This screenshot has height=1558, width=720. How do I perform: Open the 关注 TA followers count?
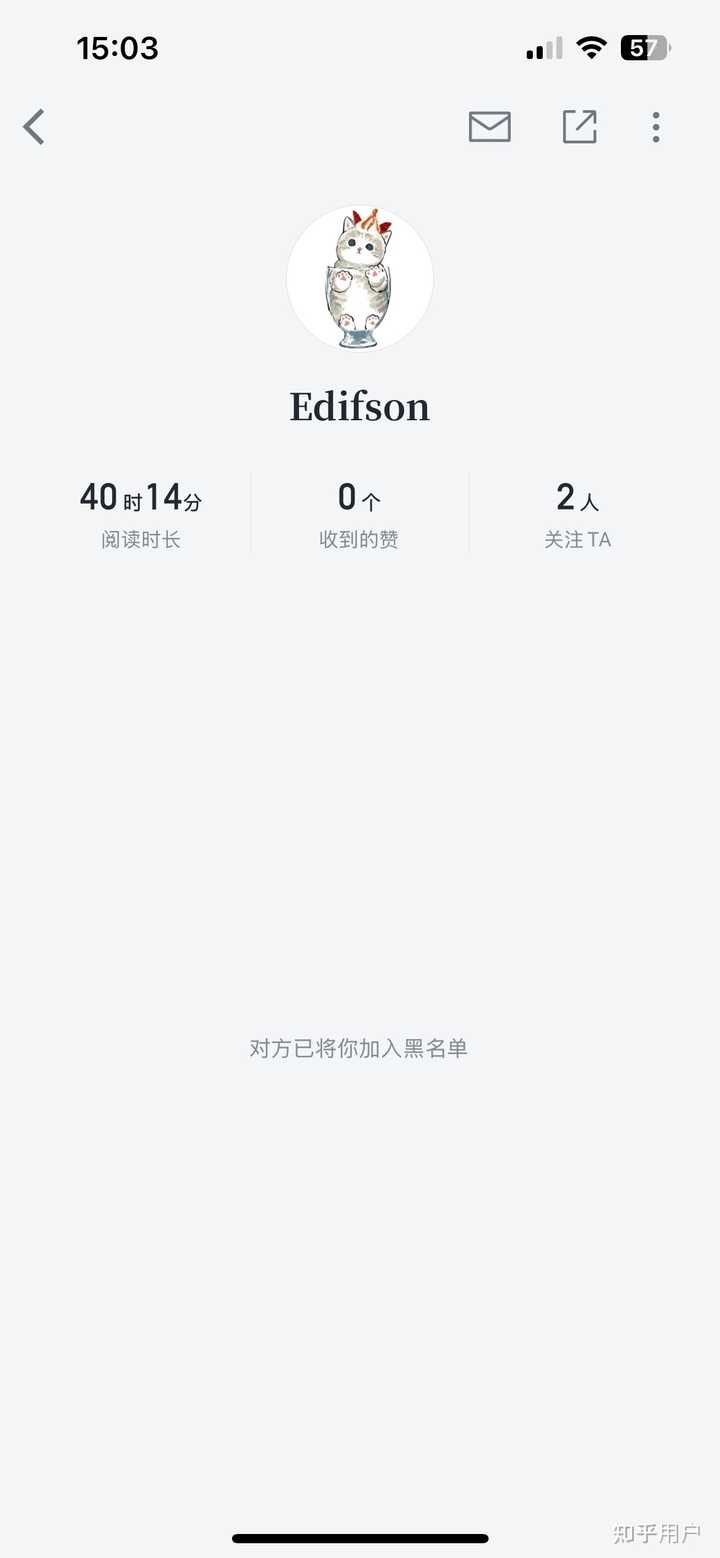pyautogui.click(x=577, y=514)
